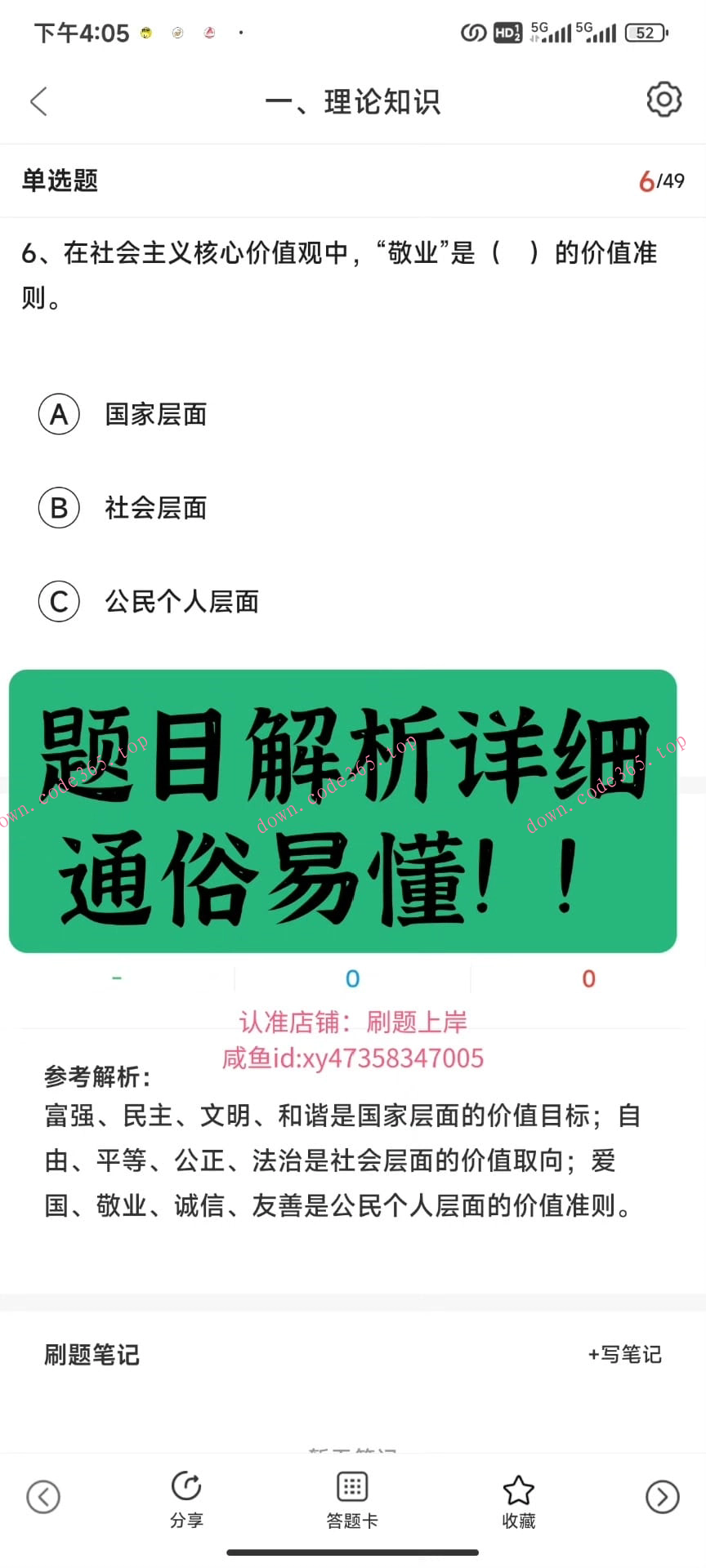Go back using the bottom-left circle arrow
This screenshot has width=706, height=1568.
(x=43, y=1497)
